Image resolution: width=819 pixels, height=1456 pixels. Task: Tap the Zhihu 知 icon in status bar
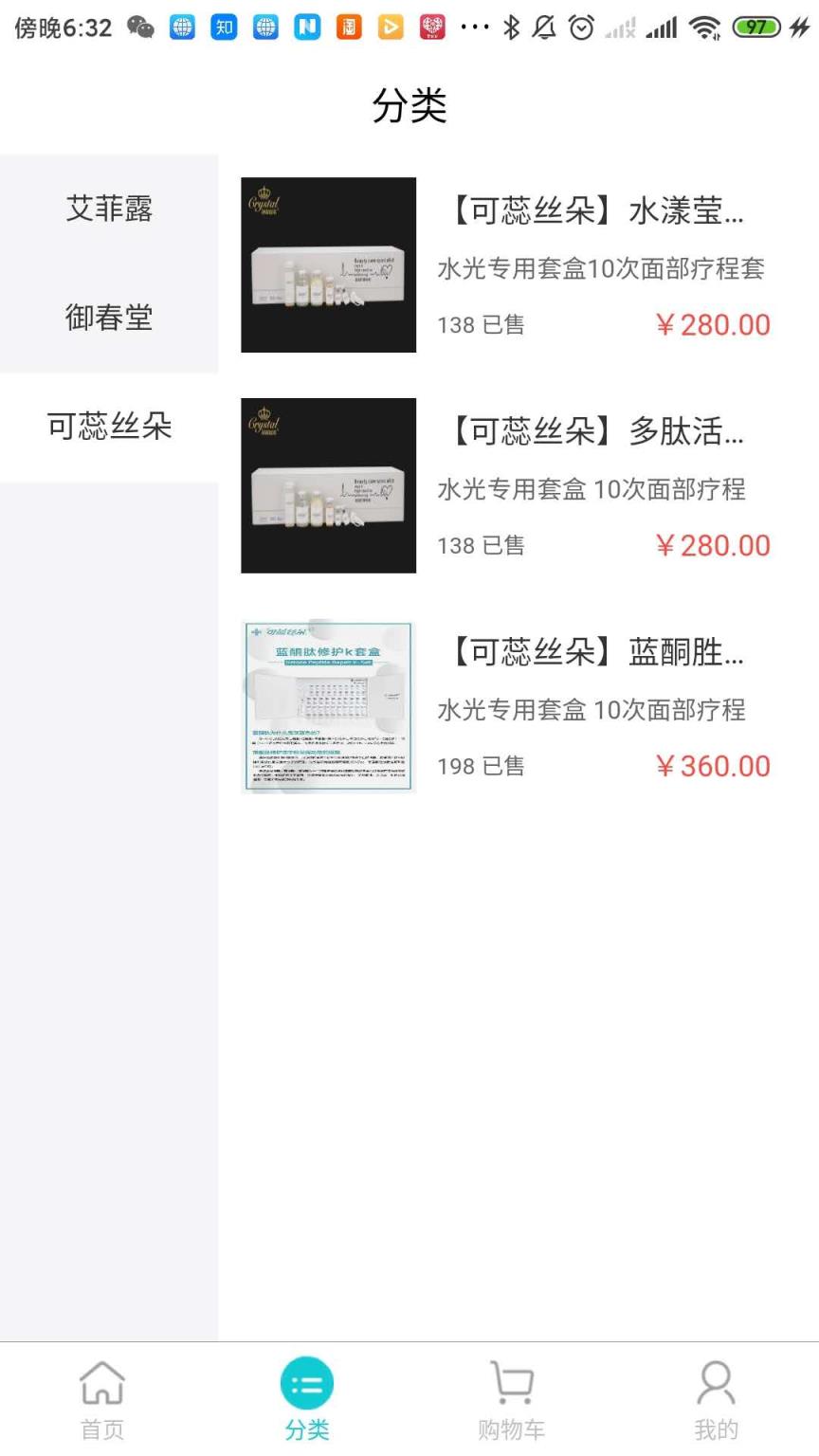tap(224, 27)
